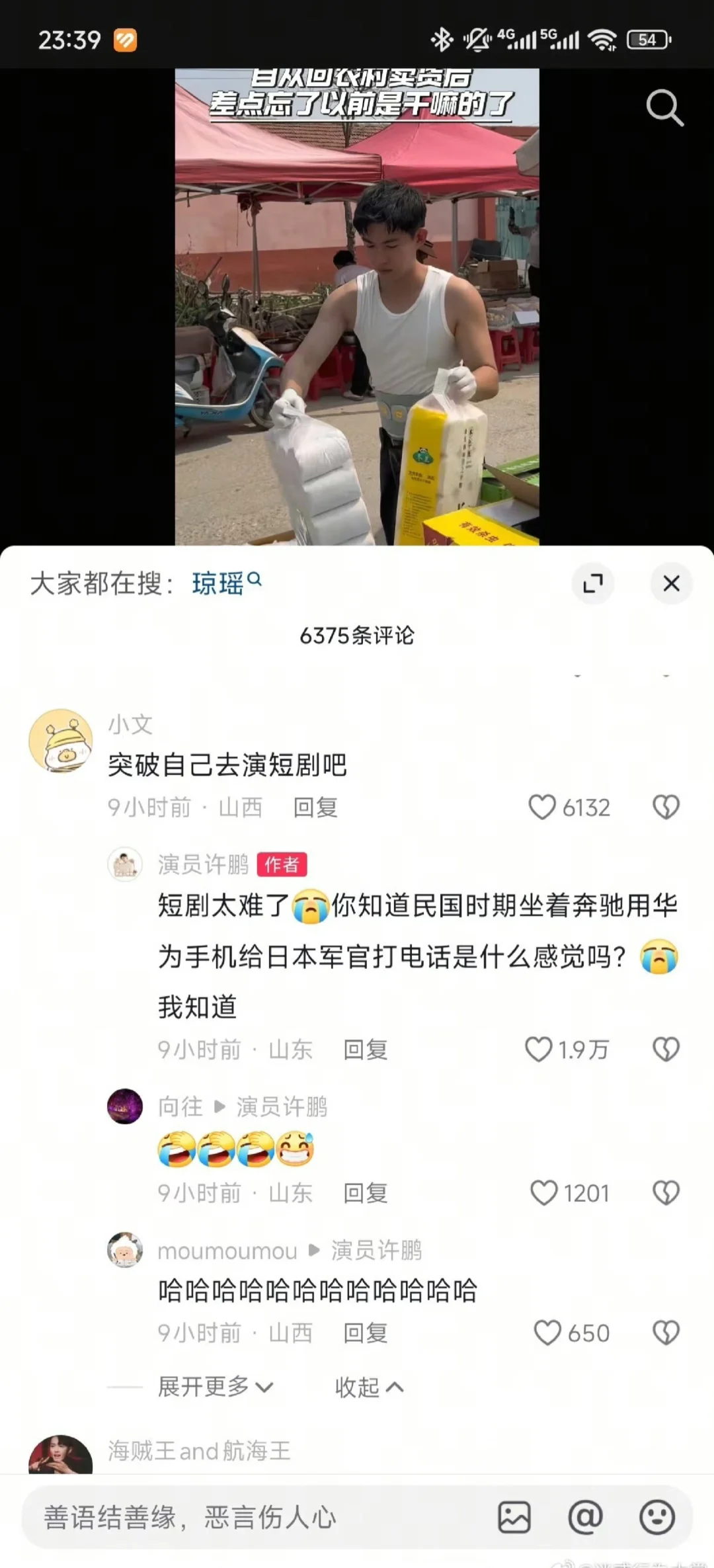Dislike 小文's comment
This screenshot has width=714, height=1568.
tap(666, 807)
